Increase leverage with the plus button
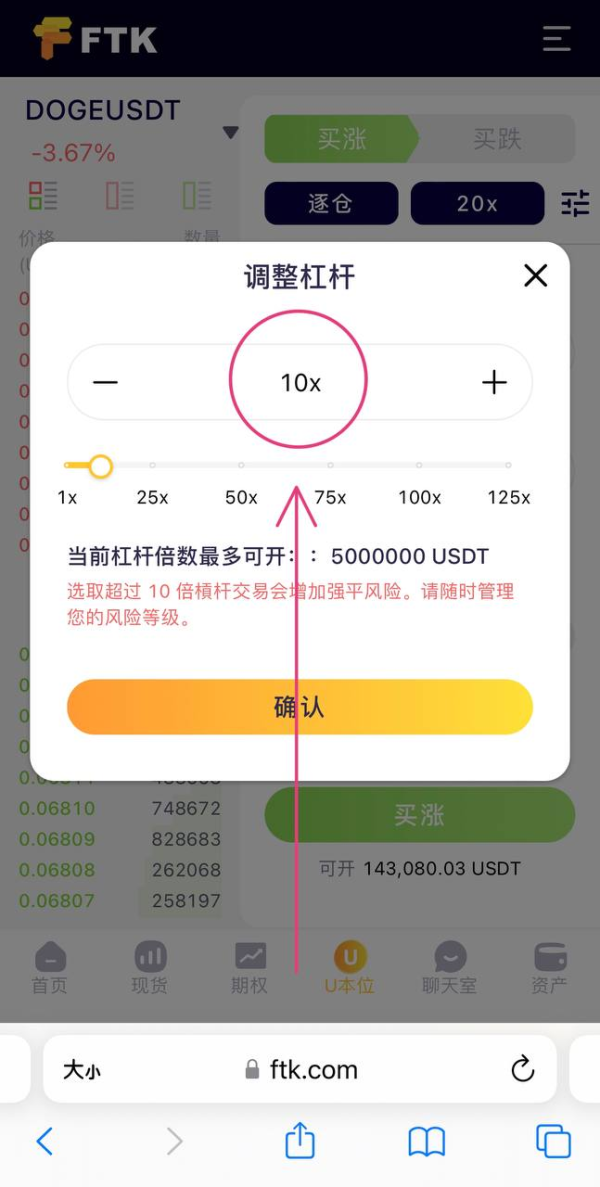 [494, 382]
